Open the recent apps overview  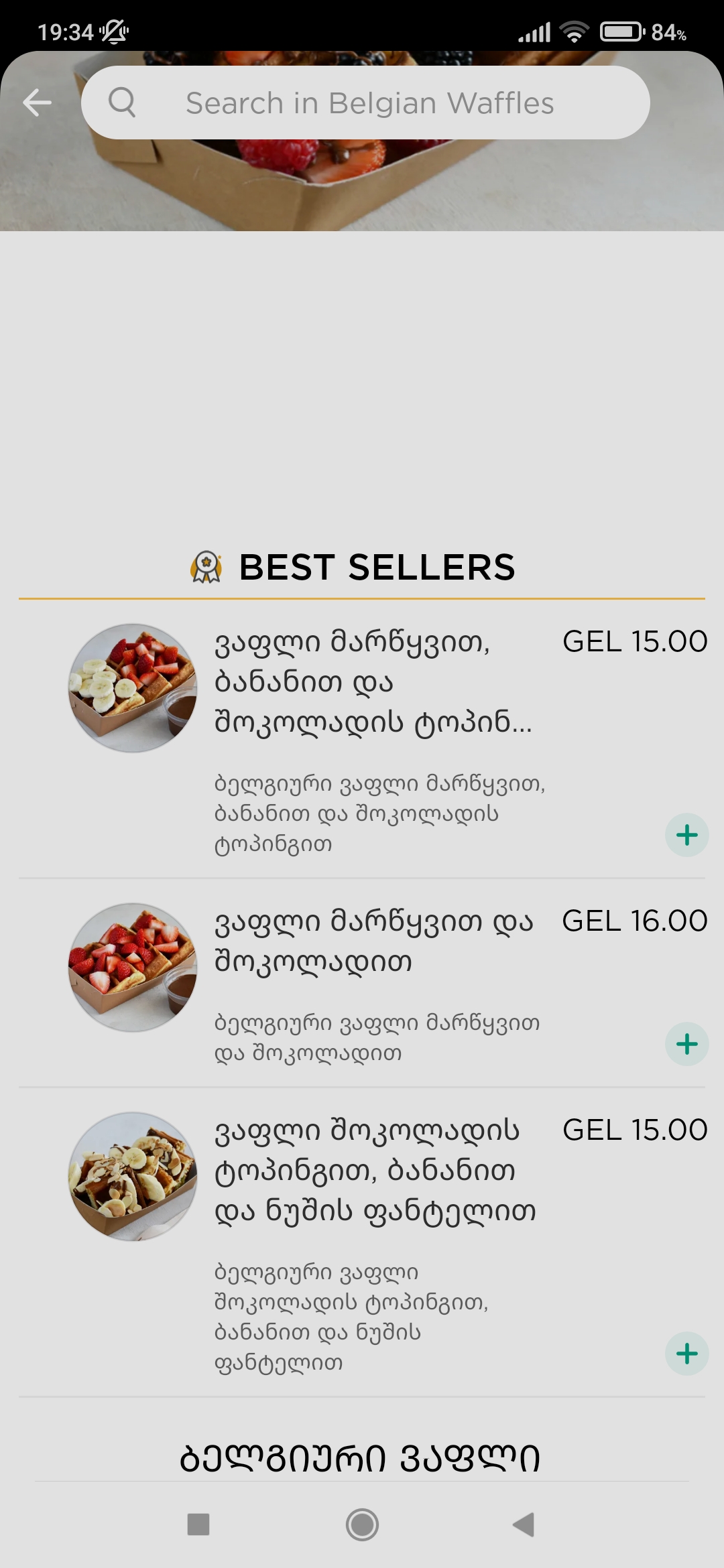click(x=198, y=1524)
